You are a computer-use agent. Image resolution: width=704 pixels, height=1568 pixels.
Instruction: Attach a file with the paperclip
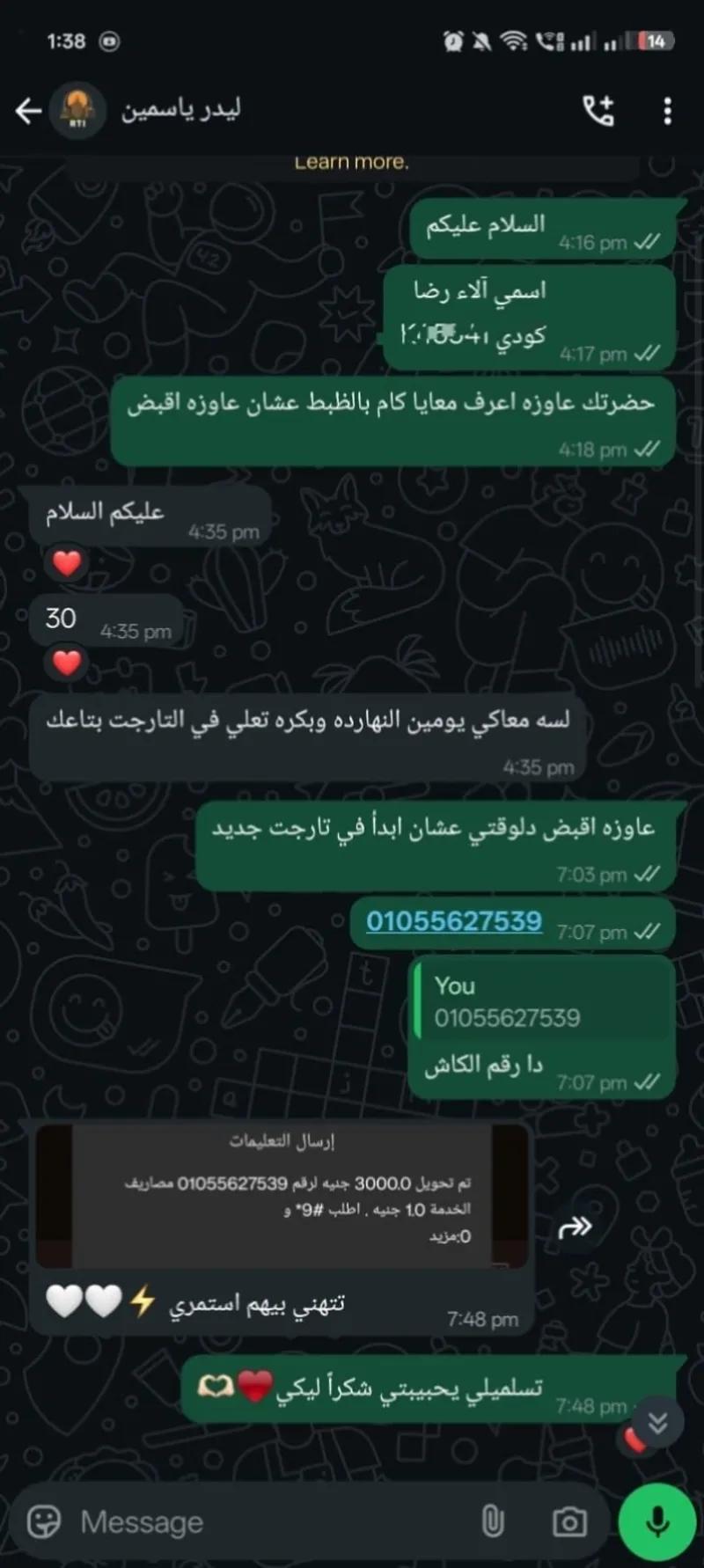493,1521
